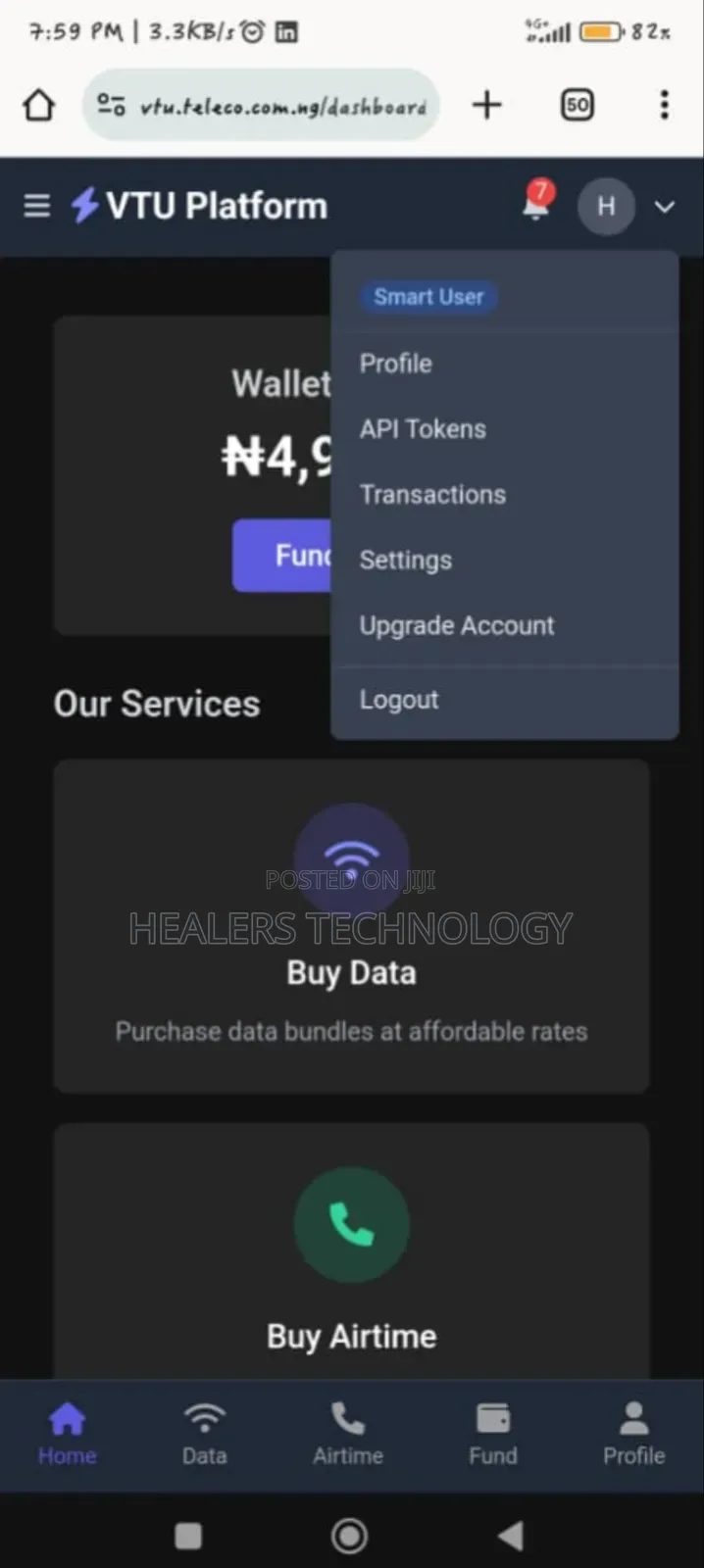Image resolution: width=704 pixels, height=1568 pixels.
Task: Open the notifications bell
Action: [536, 202]
